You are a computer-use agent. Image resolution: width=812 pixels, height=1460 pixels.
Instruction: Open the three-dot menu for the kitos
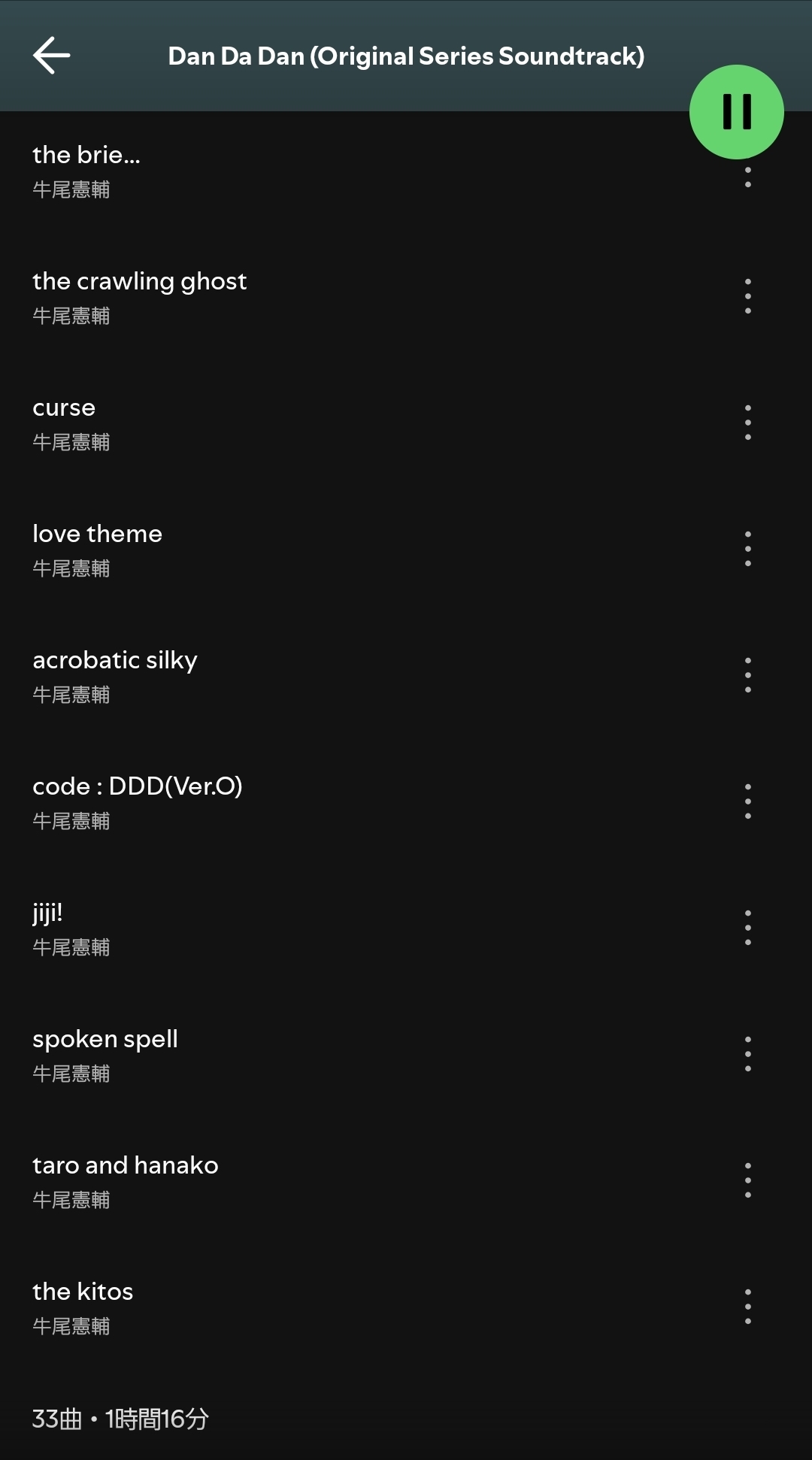[747, 1307]
